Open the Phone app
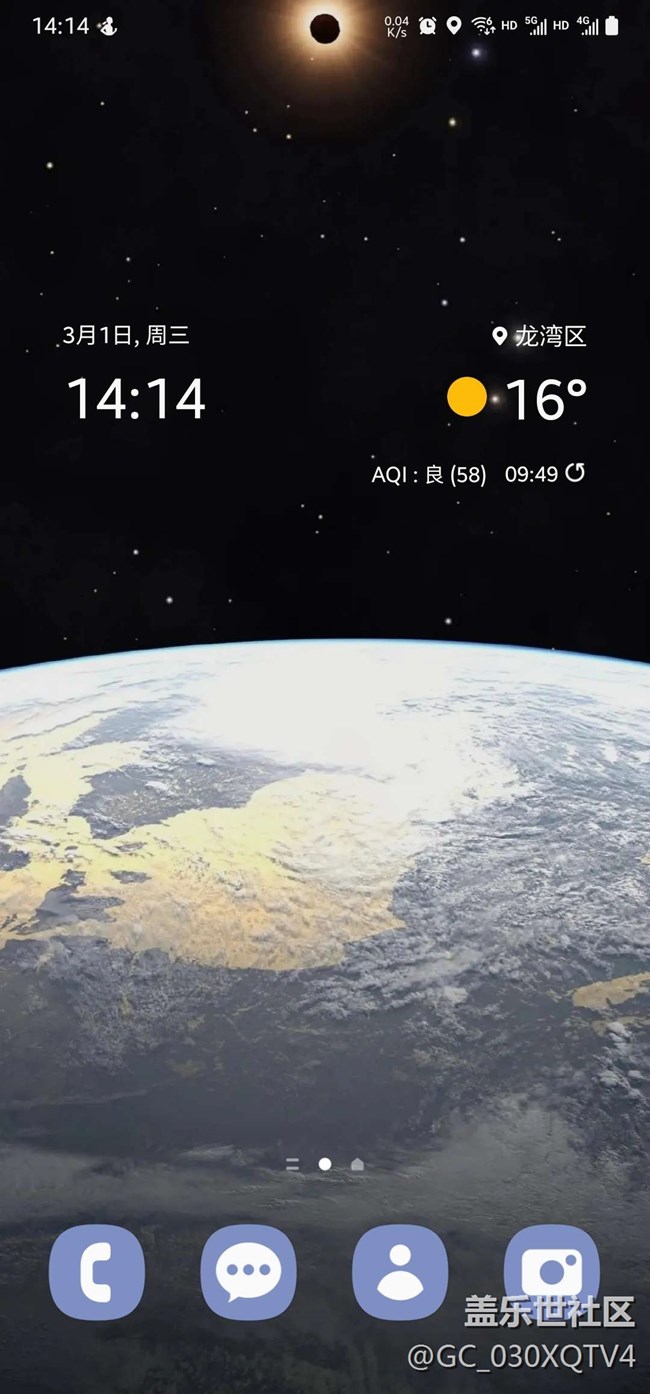The height and width of the screenshot is (1394, 650). coord(97,1272)
